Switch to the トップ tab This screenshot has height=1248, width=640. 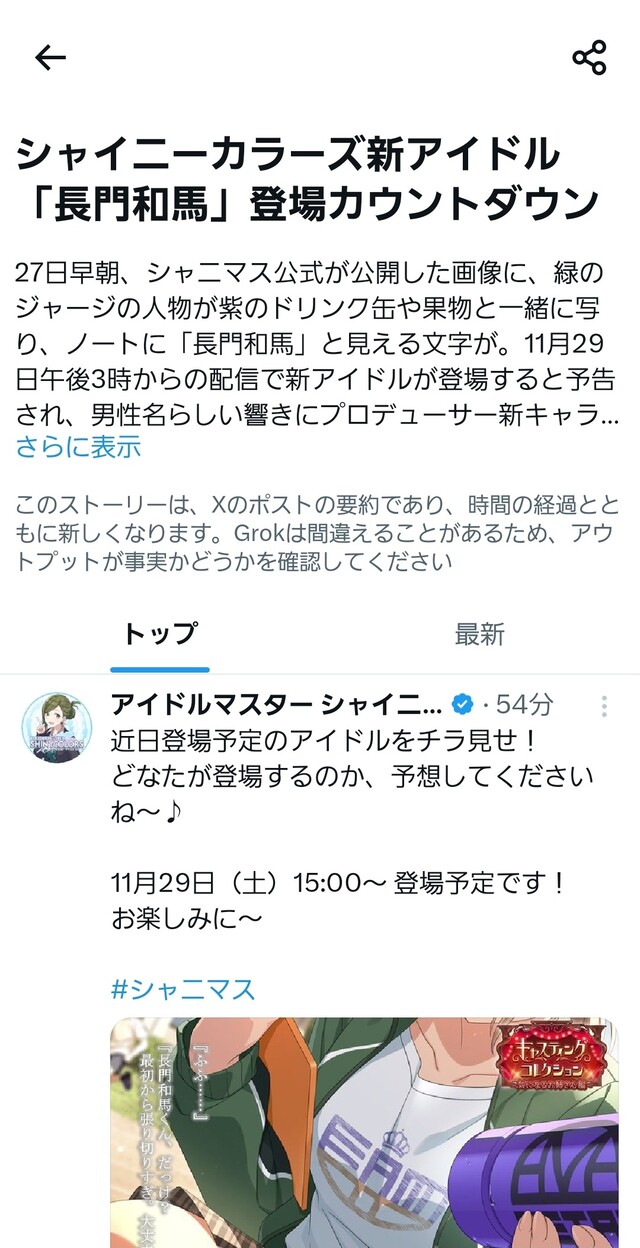pos(160,634)
